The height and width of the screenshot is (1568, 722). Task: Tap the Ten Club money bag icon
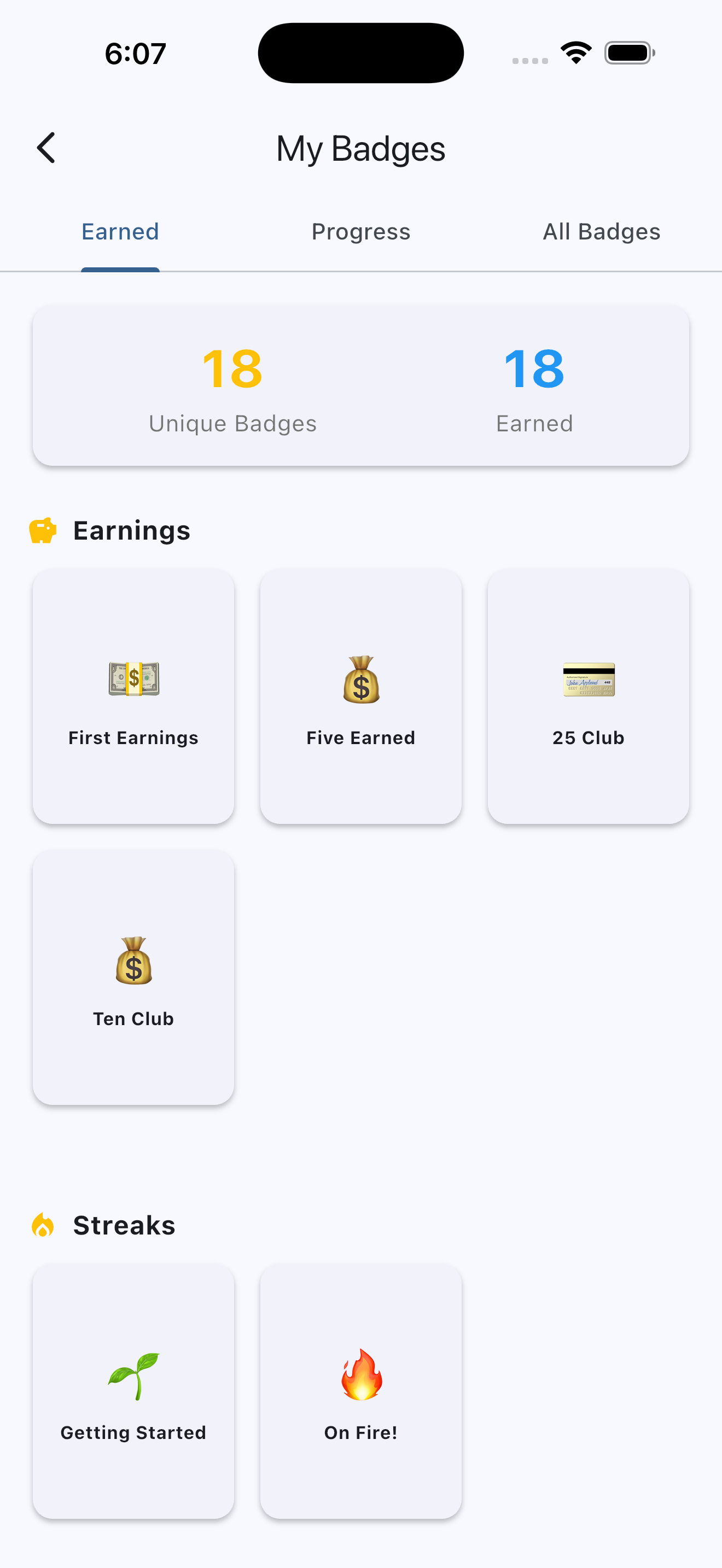click(133, 962)
